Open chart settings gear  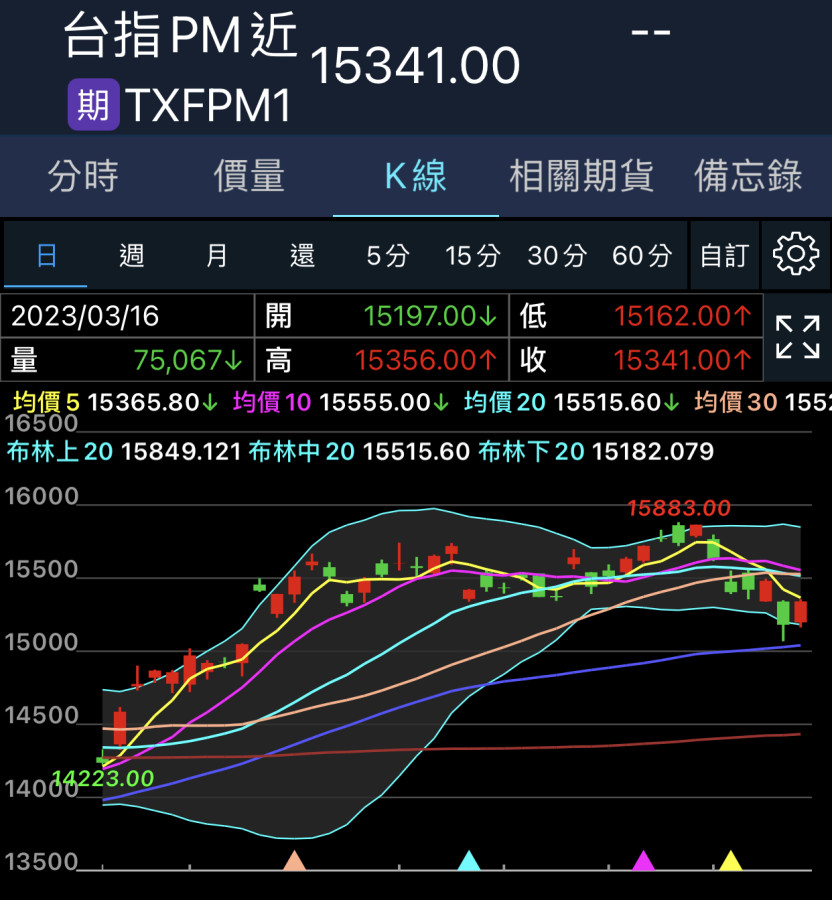[x=796, y=254]
